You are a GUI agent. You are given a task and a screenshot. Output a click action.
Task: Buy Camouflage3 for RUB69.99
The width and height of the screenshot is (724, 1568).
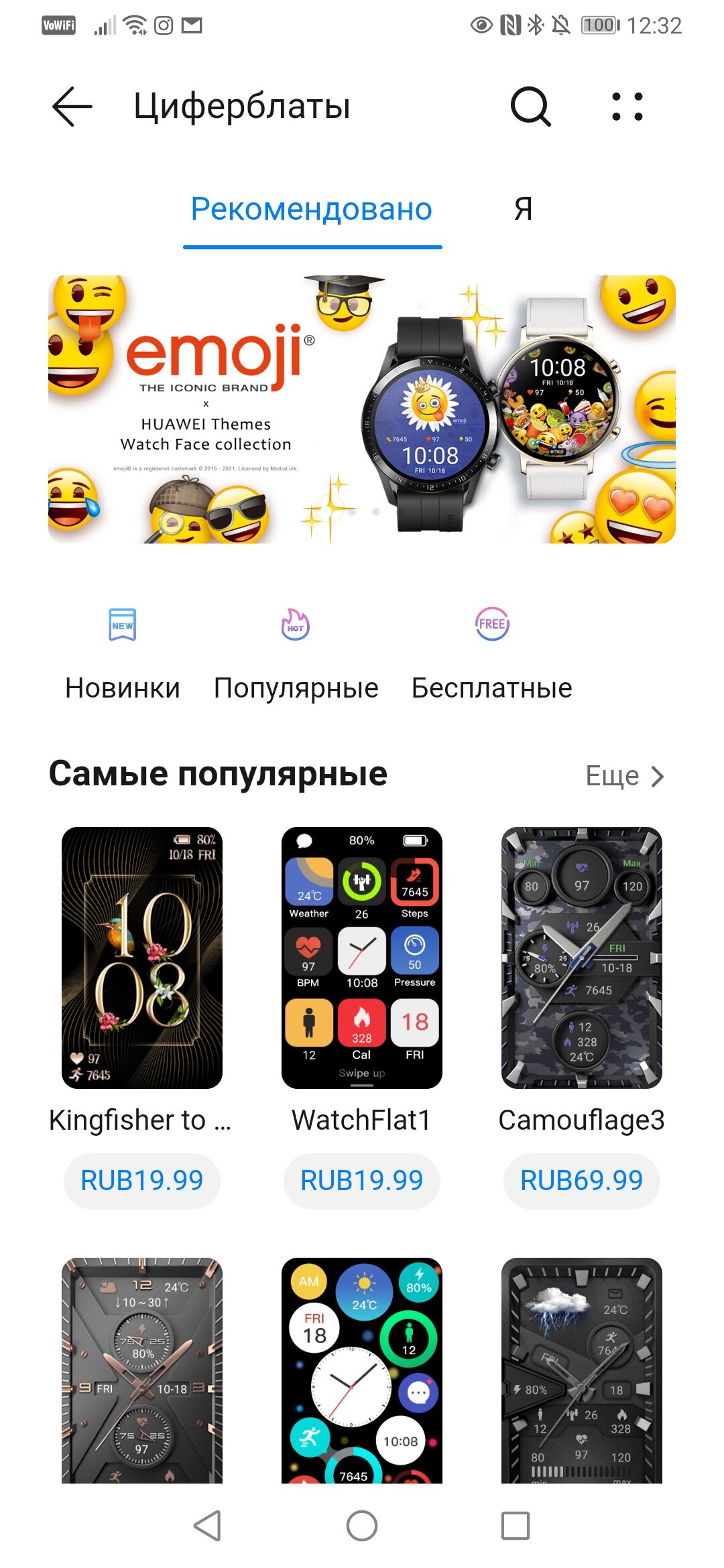point(582,1181)
